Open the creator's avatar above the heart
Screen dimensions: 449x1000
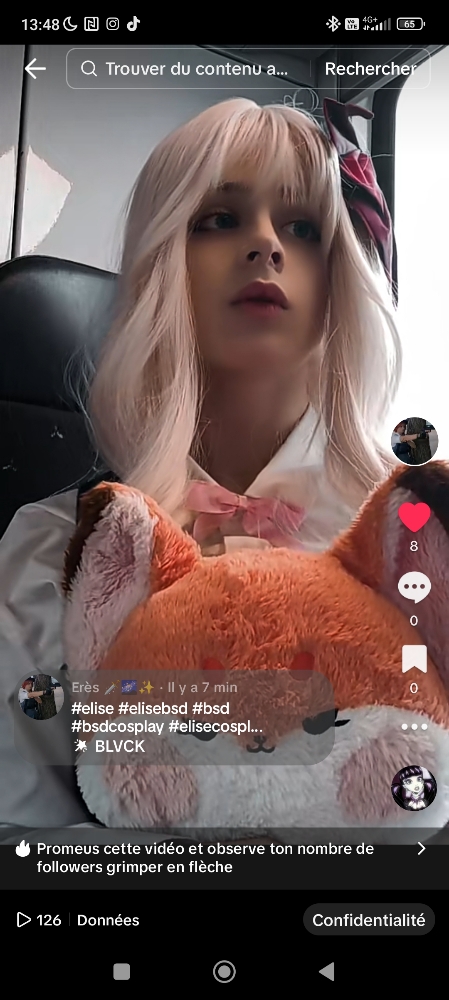(x=414, y=441)
